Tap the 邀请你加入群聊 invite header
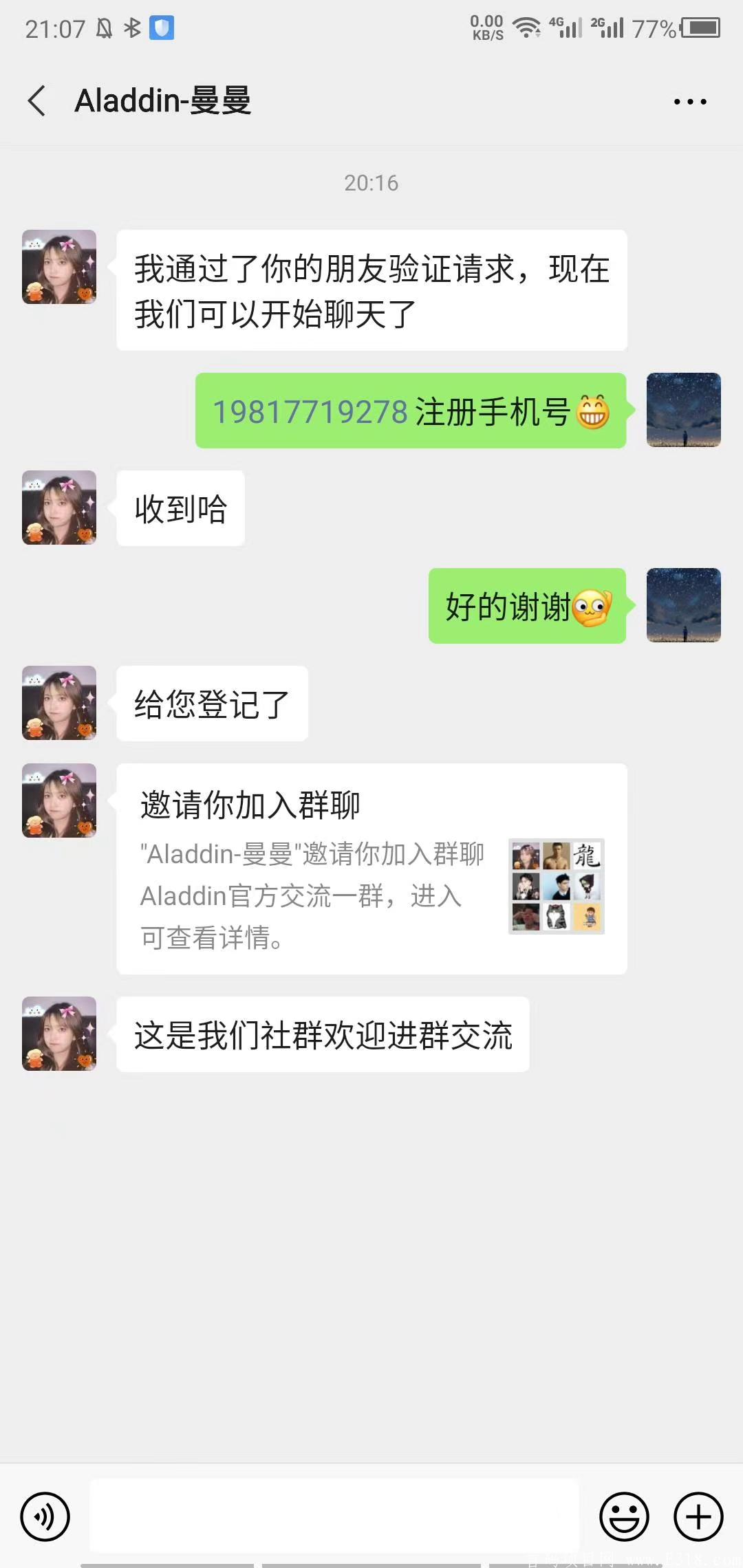 coord(250,805)
